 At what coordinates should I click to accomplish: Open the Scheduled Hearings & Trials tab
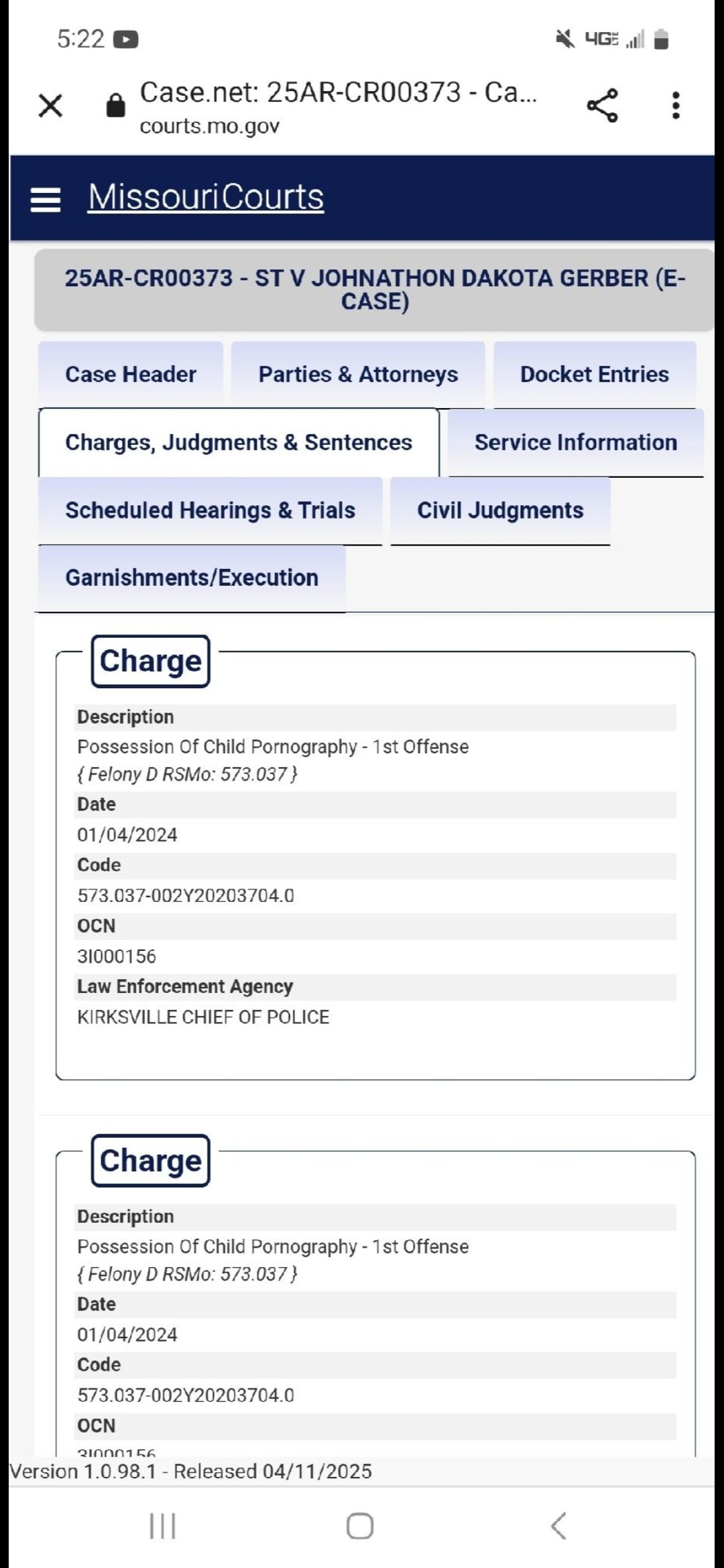pyautogui.click(x=210, y=511)
